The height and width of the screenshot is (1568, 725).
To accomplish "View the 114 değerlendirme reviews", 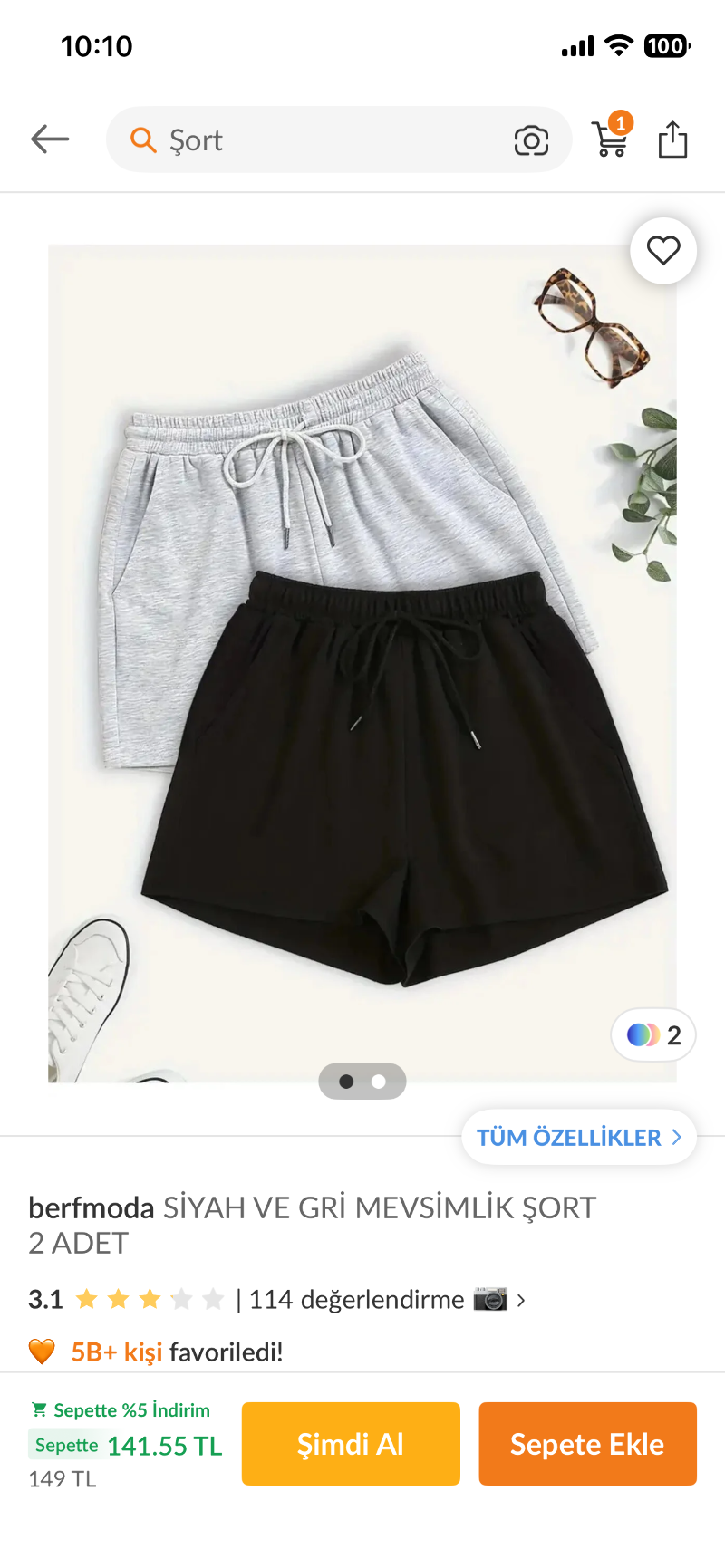I will click(356, 1300).
